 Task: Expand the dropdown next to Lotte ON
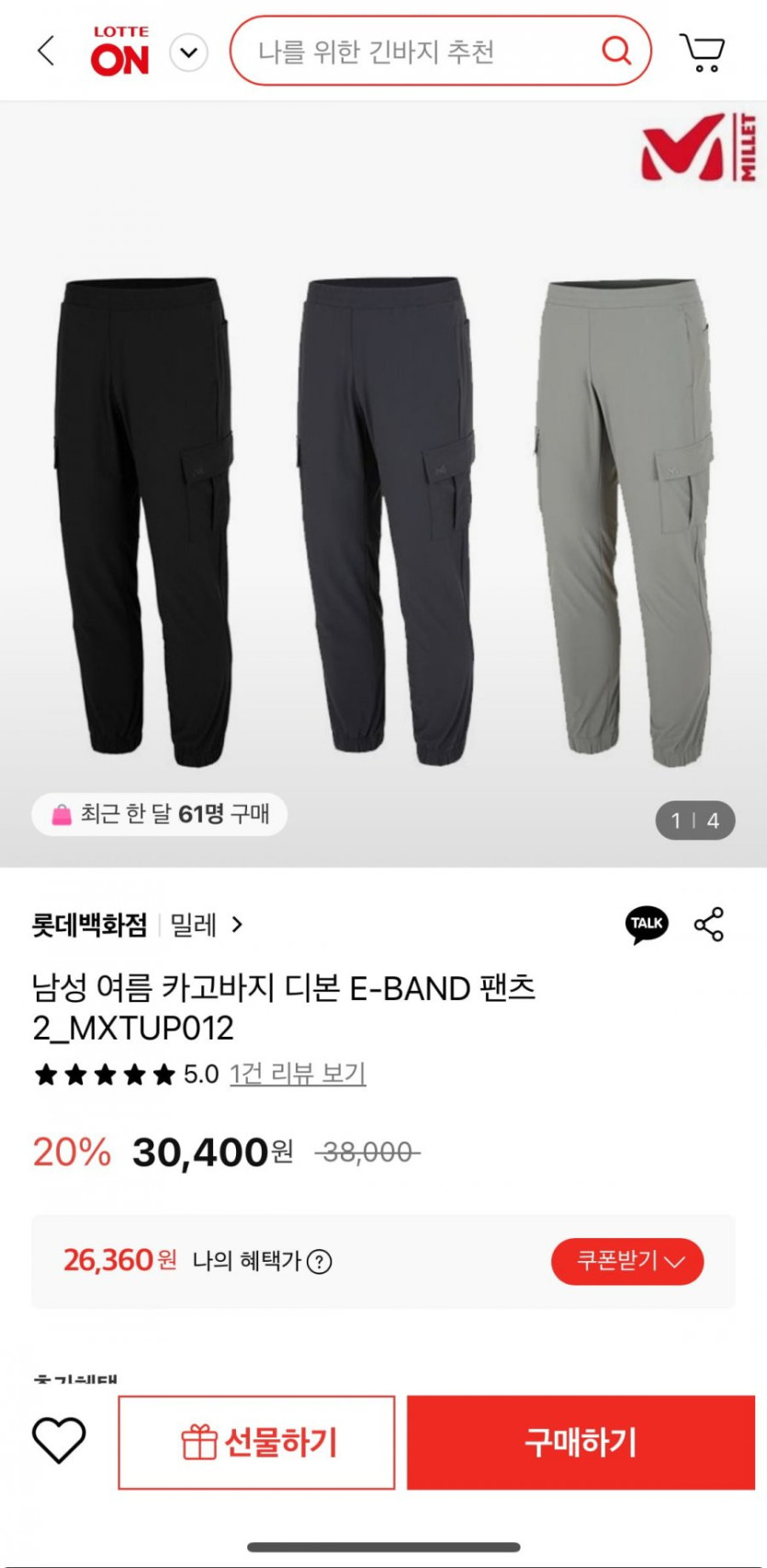[x=189, y=52]
